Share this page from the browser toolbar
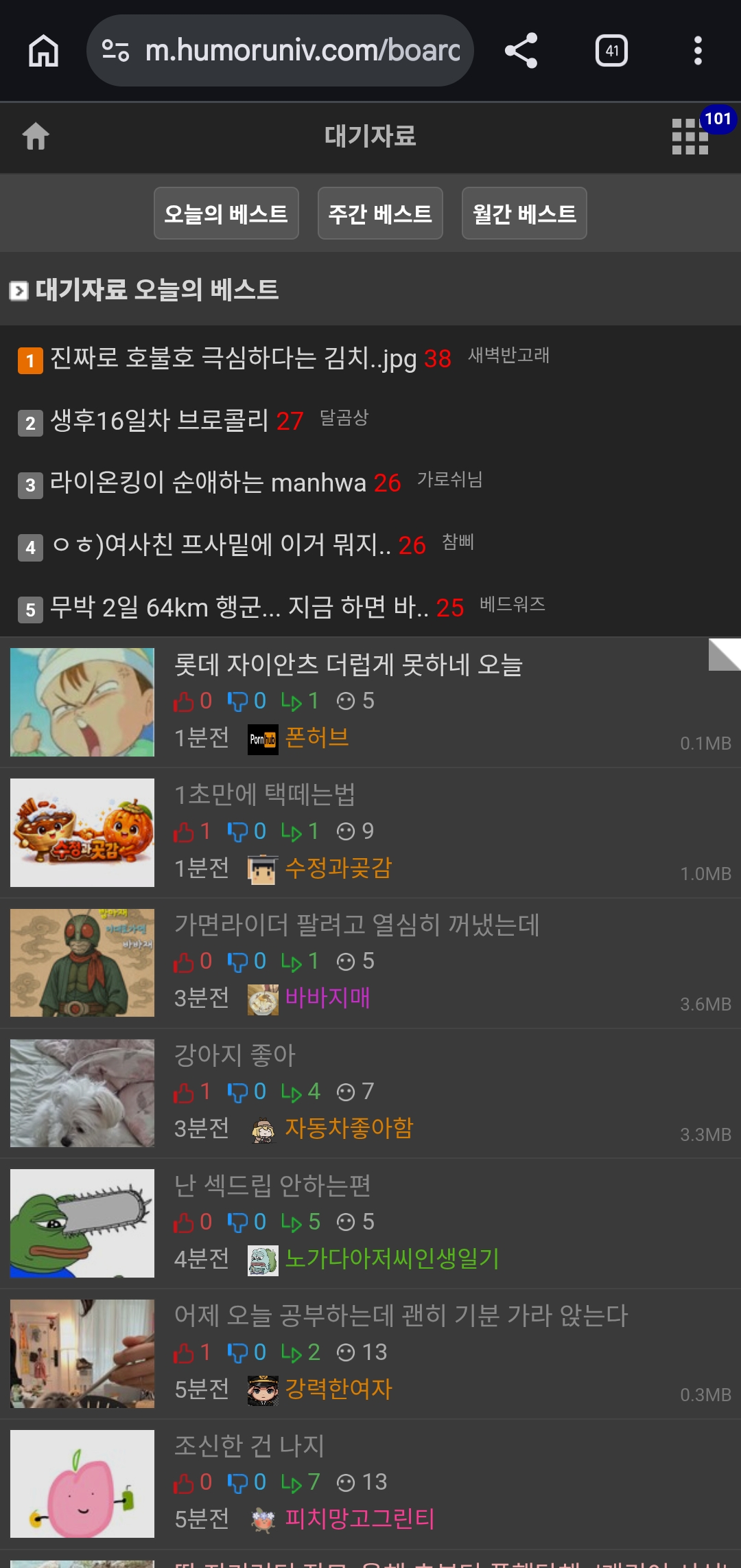Screen dimensions: 741x1568 [x=521, y=51]
